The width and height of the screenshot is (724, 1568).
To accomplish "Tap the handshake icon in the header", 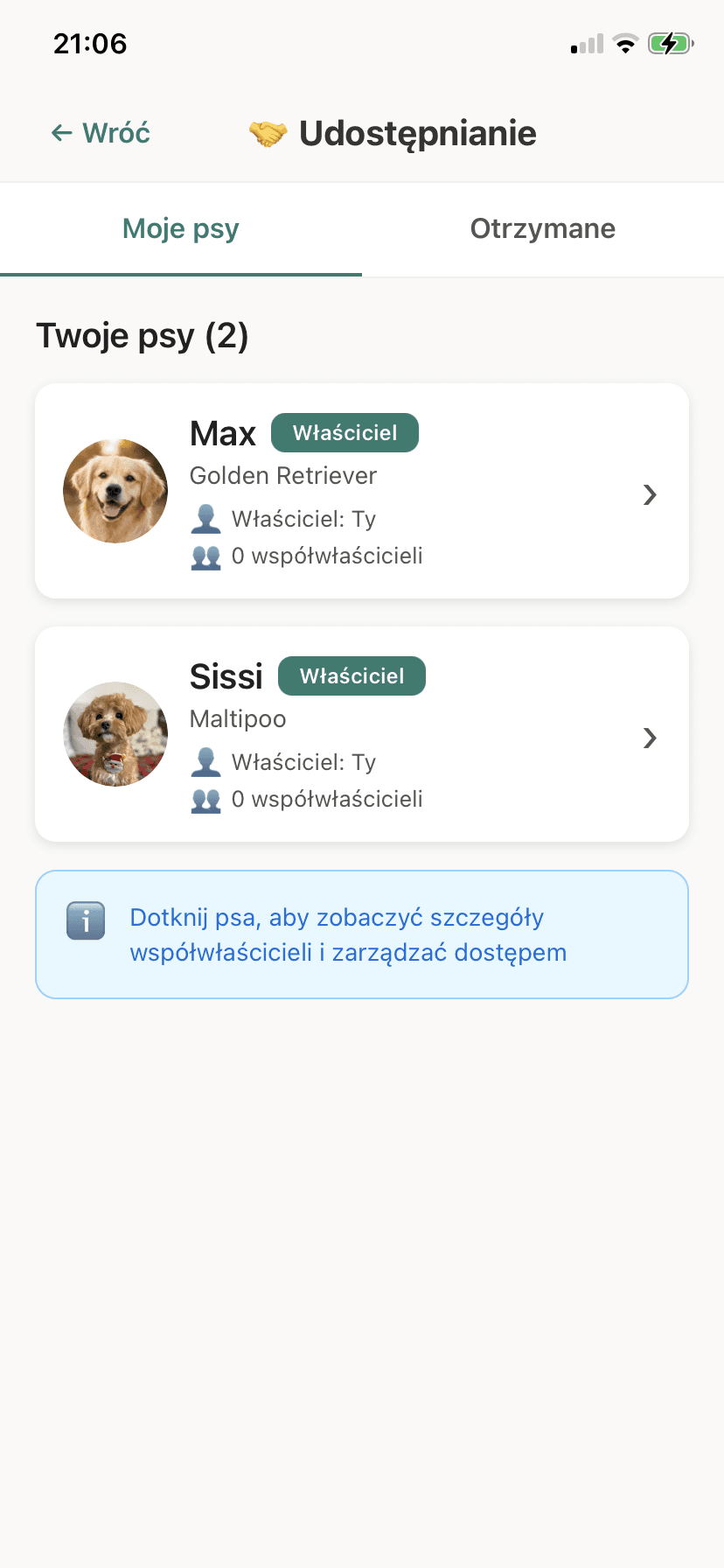I will pos(267,133).
